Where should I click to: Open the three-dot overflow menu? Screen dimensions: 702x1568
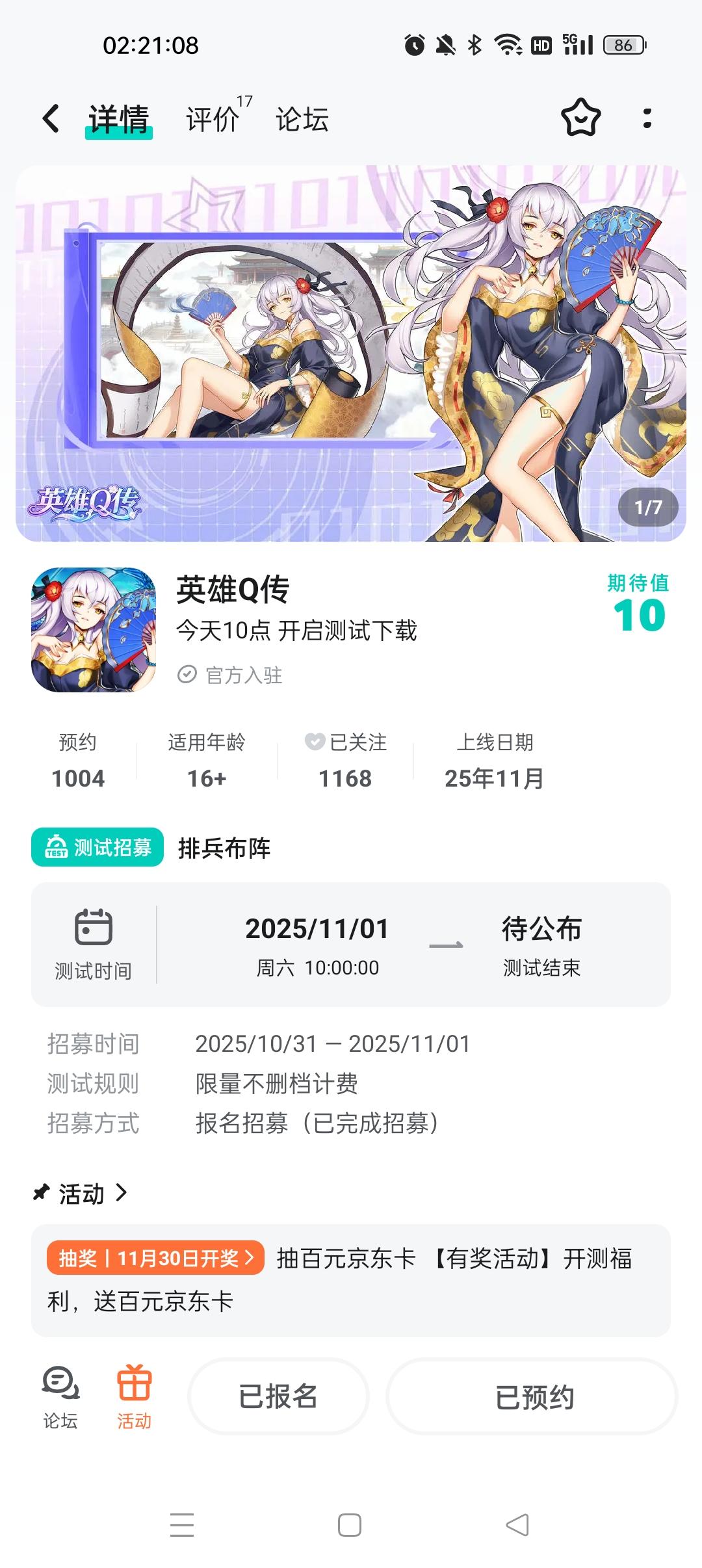[x=645, y=117]
